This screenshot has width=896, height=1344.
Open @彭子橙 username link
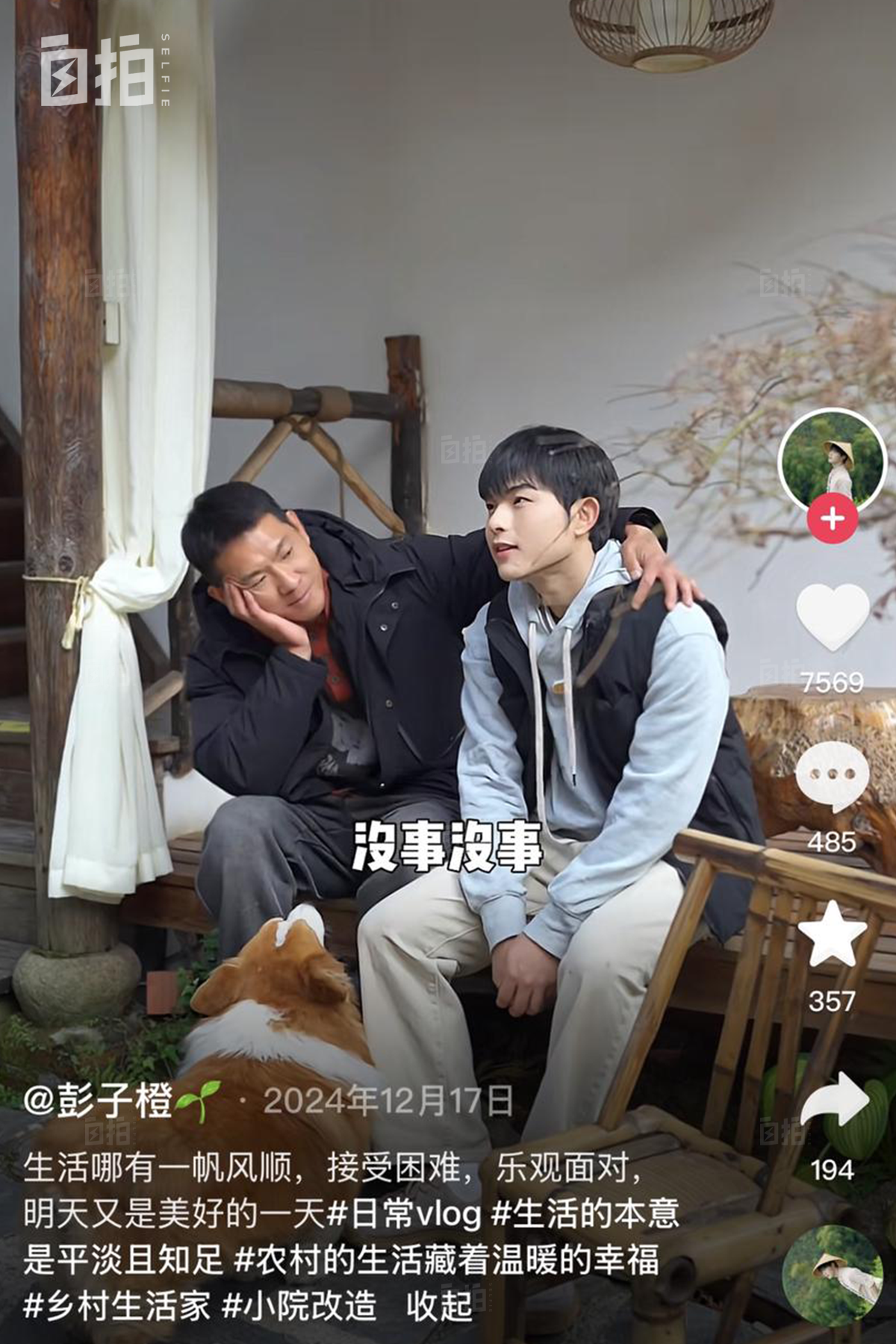99,1101
